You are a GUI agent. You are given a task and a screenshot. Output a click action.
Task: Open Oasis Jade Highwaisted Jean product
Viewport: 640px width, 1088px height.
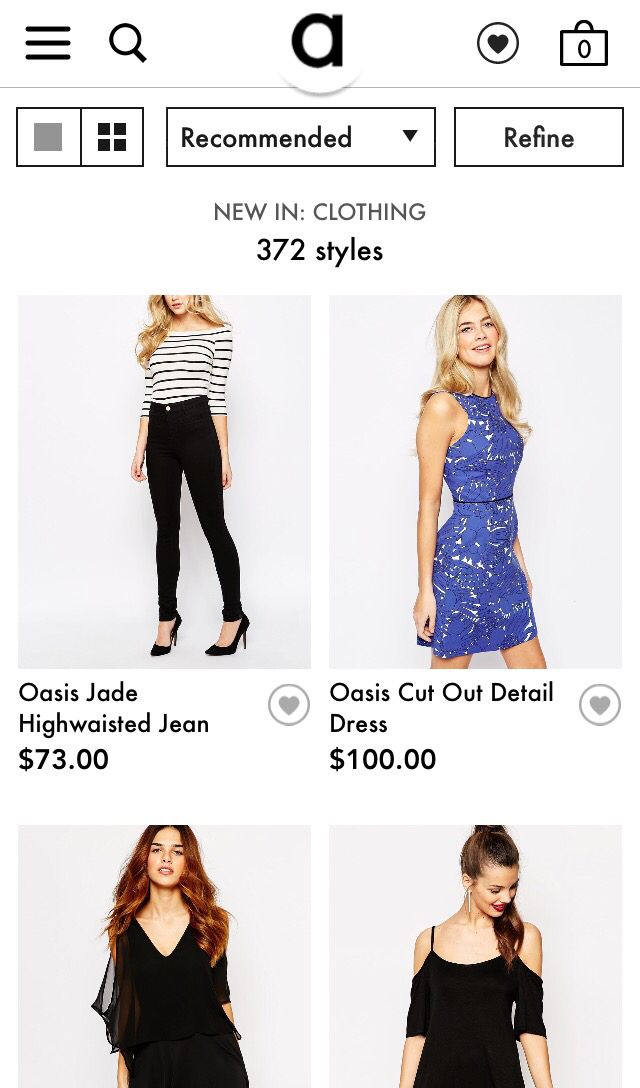click(164, 481)
